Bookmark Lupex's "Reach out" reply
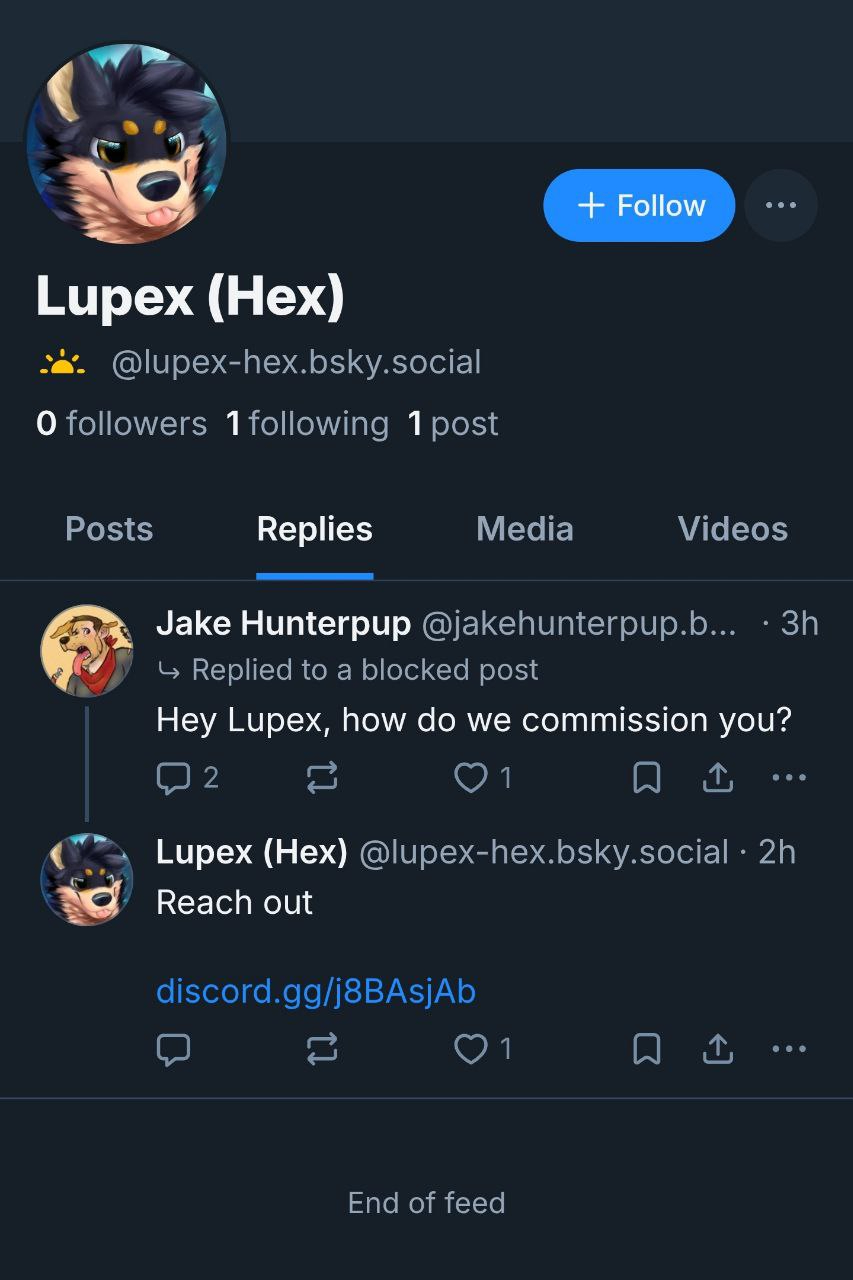The height and width of the screenshot is (1280, 853). click(x=647, y=1048)
